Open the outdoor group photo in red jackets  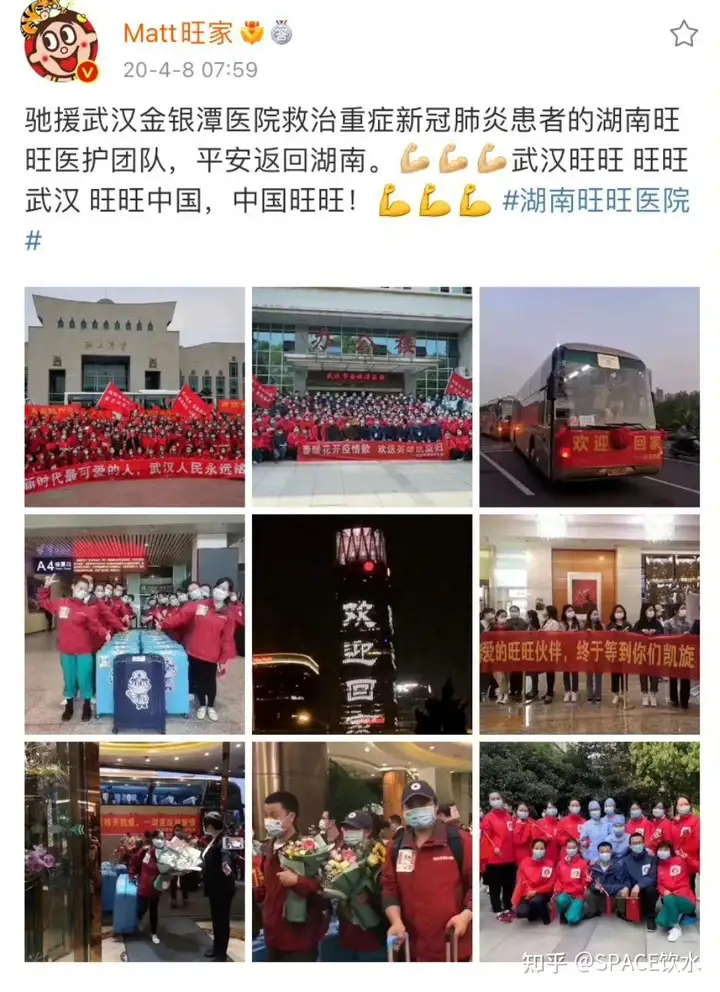(x=589, y=851)
